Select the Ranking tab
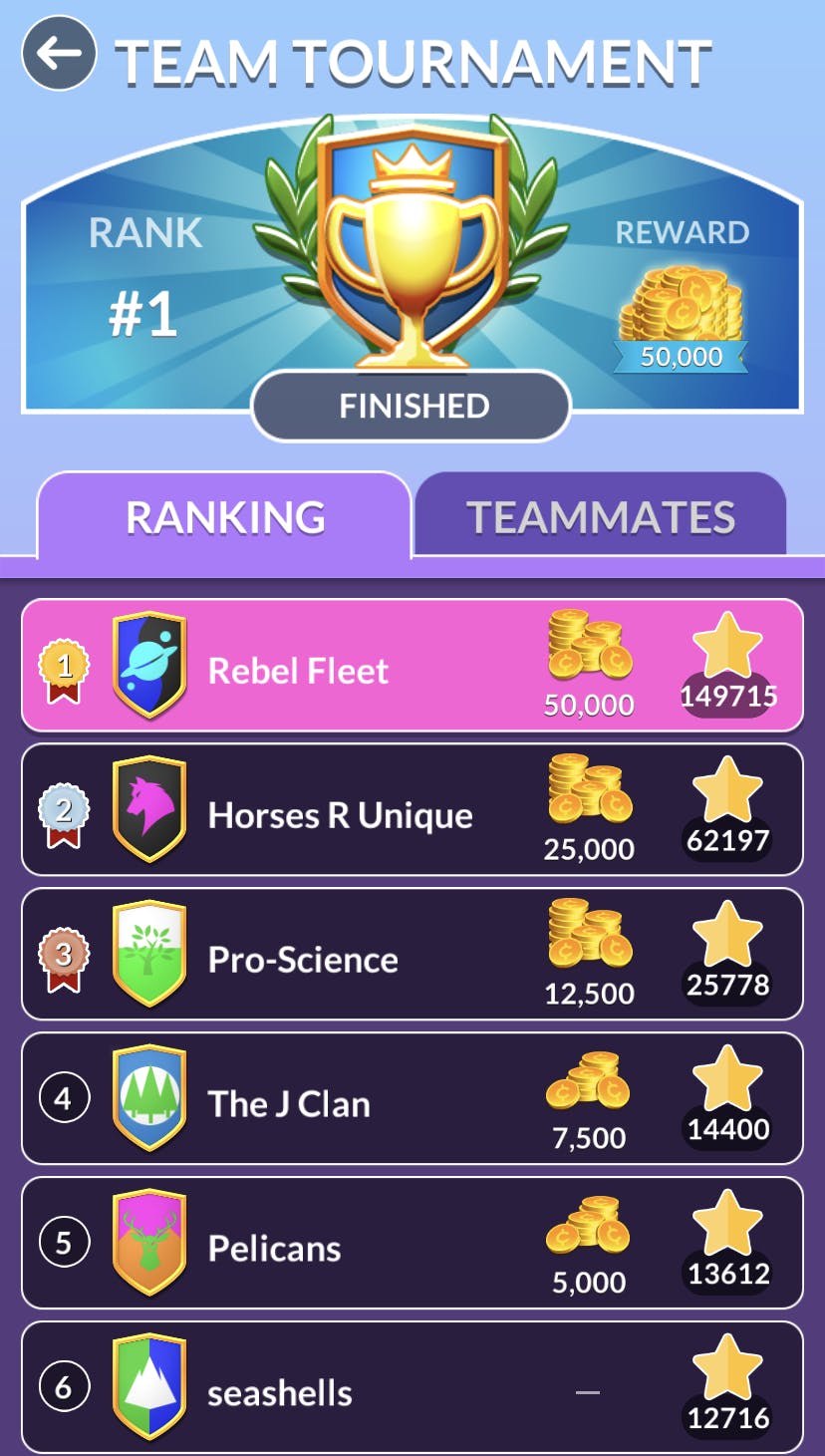Viewport: 825px width, 1456px height. point(225,516)
